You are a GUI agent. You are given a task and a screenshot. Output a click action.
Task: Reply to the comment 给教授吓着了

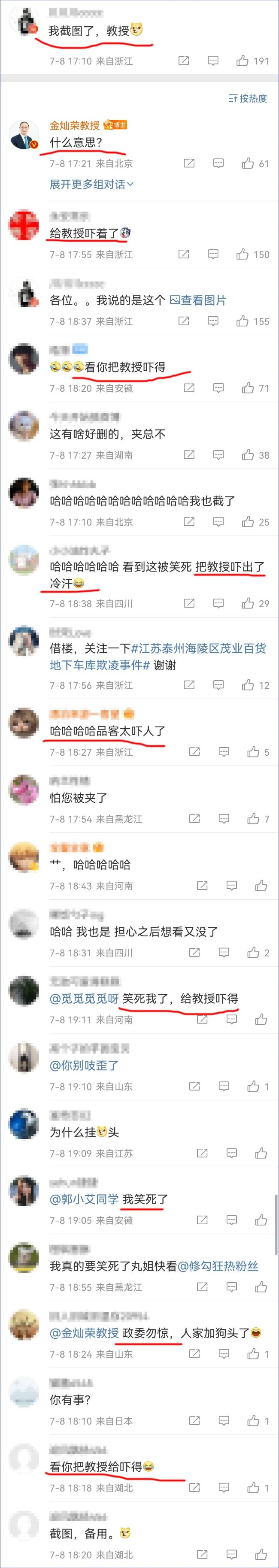pyautogui.click(x=213, y=254)
